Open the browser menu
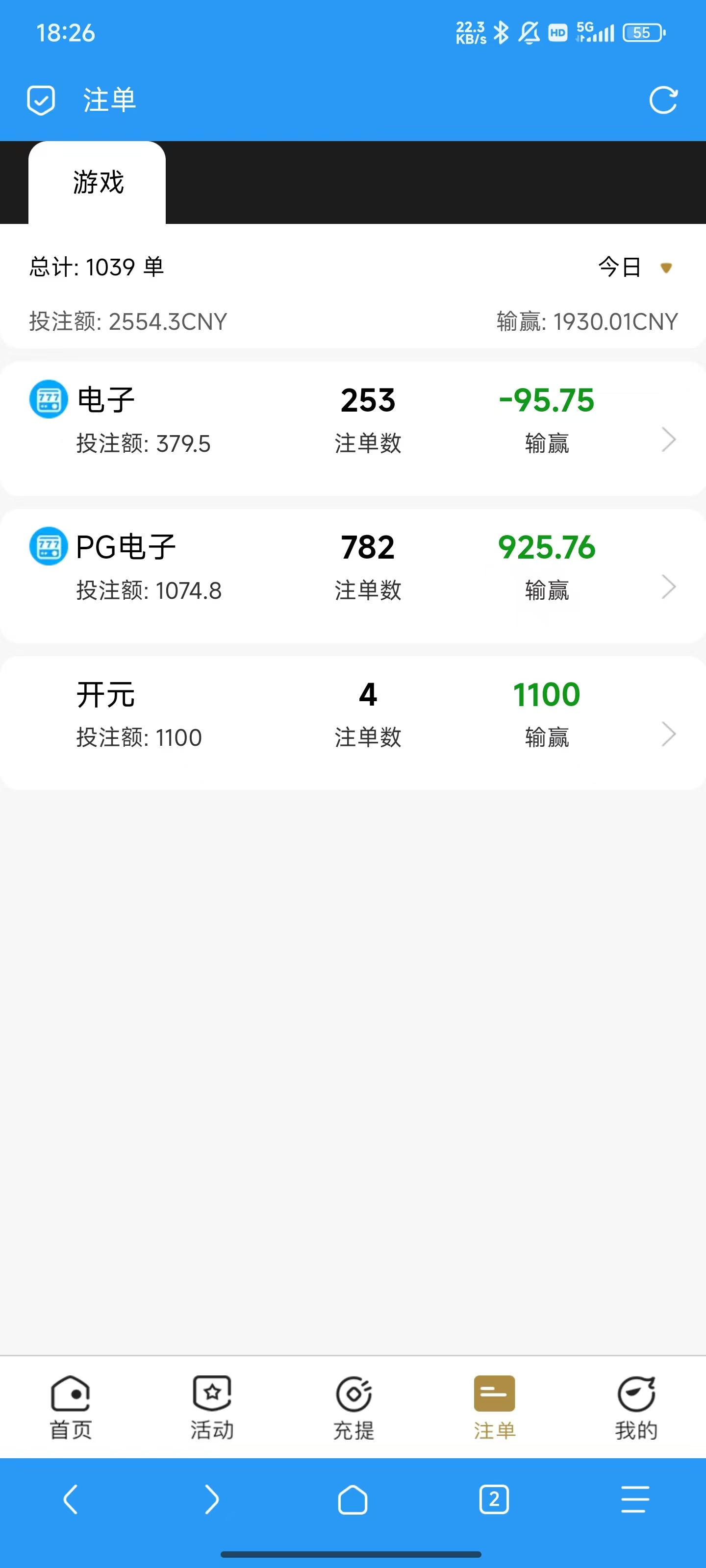Viewport: 706px width, 1568px height. click(635, 1498)
